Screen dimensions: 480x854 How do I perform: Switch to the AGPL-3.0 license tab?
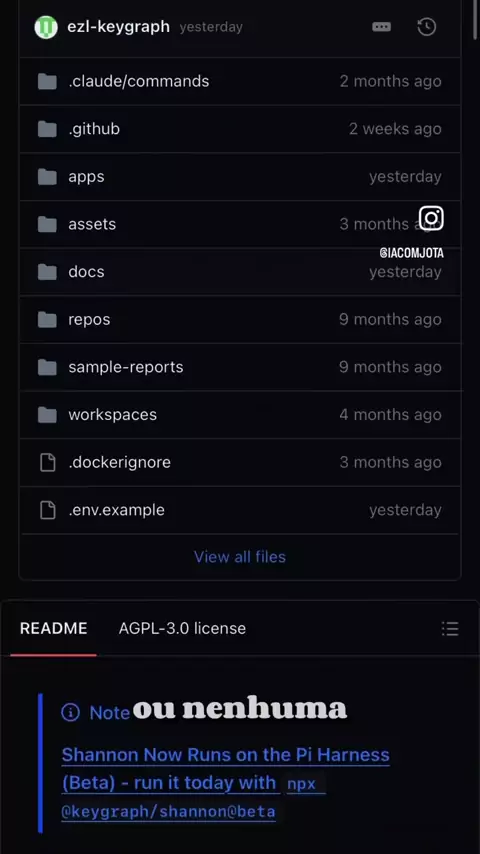point(182,629)
